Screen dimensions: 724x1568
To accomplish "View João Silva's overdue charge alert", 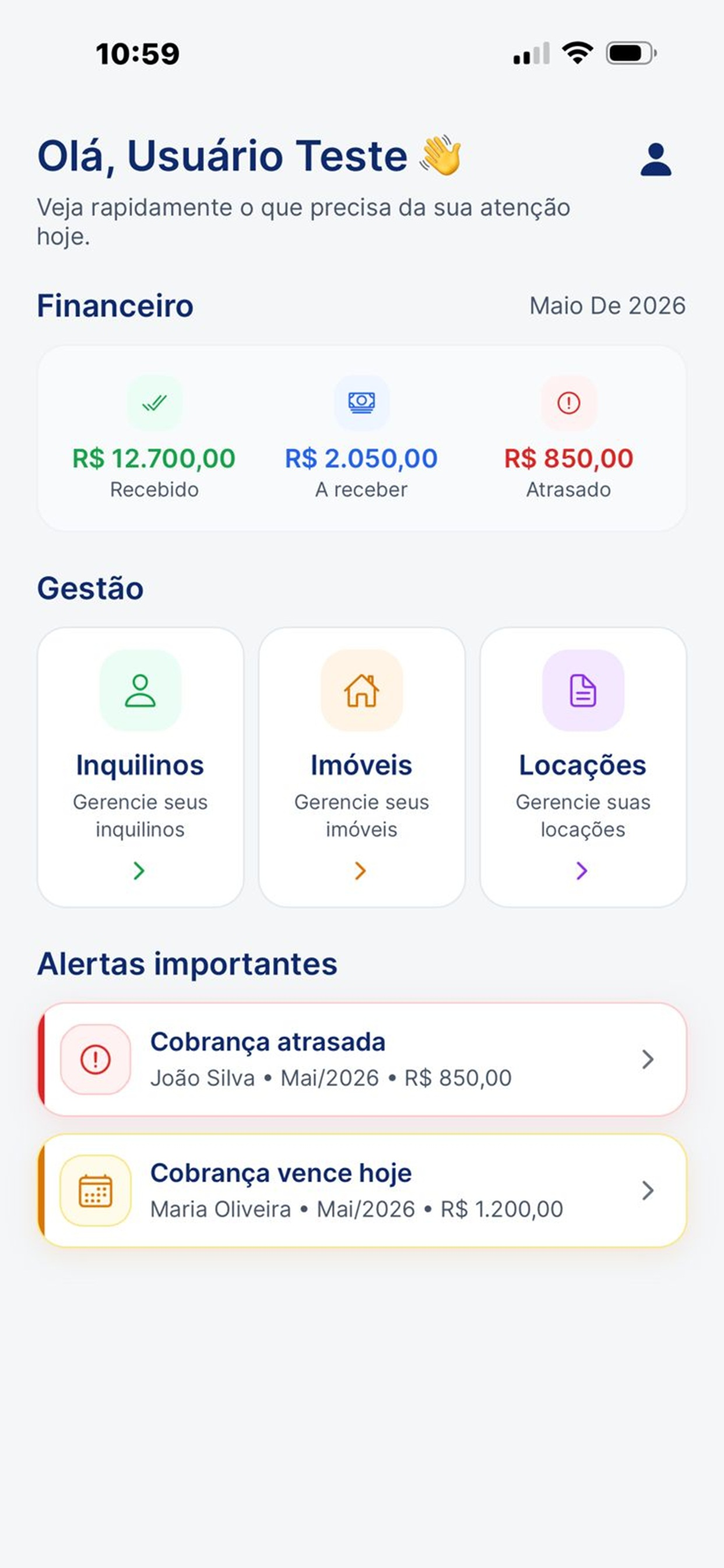I will pos(362,1060).
